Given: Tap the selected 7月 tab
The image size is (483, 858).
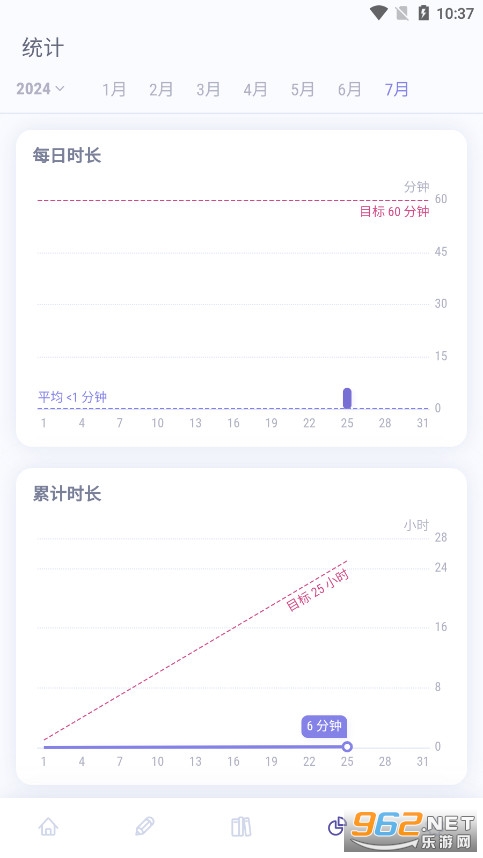Looking at the screenshot, I should [x=397, y=89].
